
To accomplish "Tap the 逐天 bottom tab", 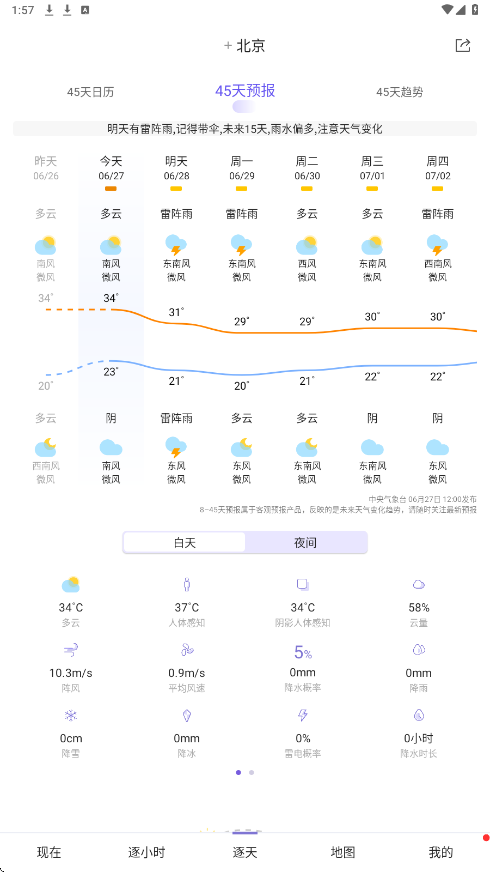I will (245, 852).
